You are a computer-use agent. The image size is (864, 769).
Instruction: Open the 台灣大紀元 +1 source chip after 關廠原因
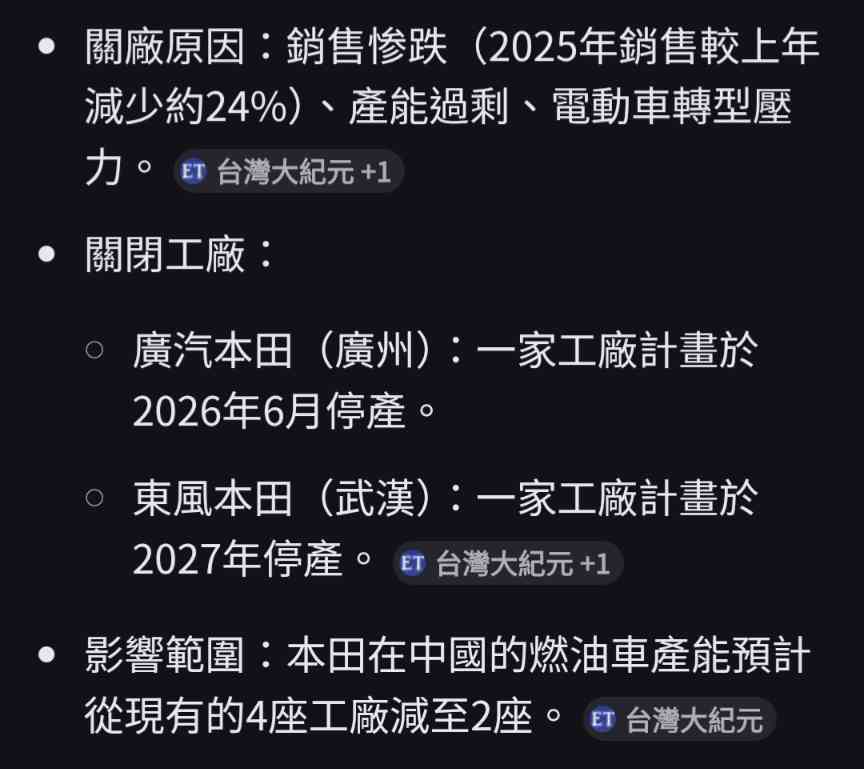tap(288, 171)
